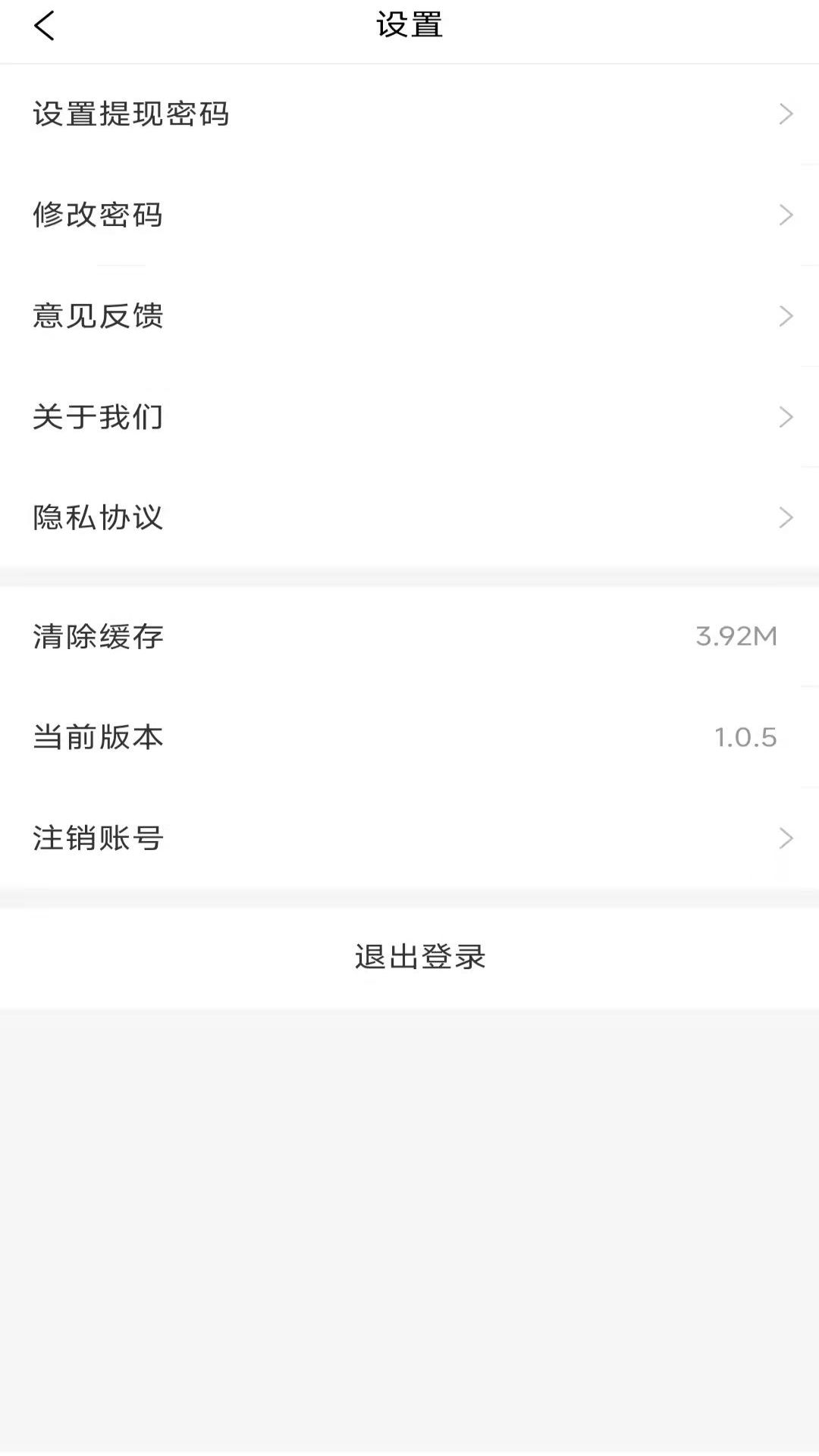The width and height of the screenshot is (819, 1456).
Task: Open 注销账号 to delete the account
Action: click(x=96, y=838)
